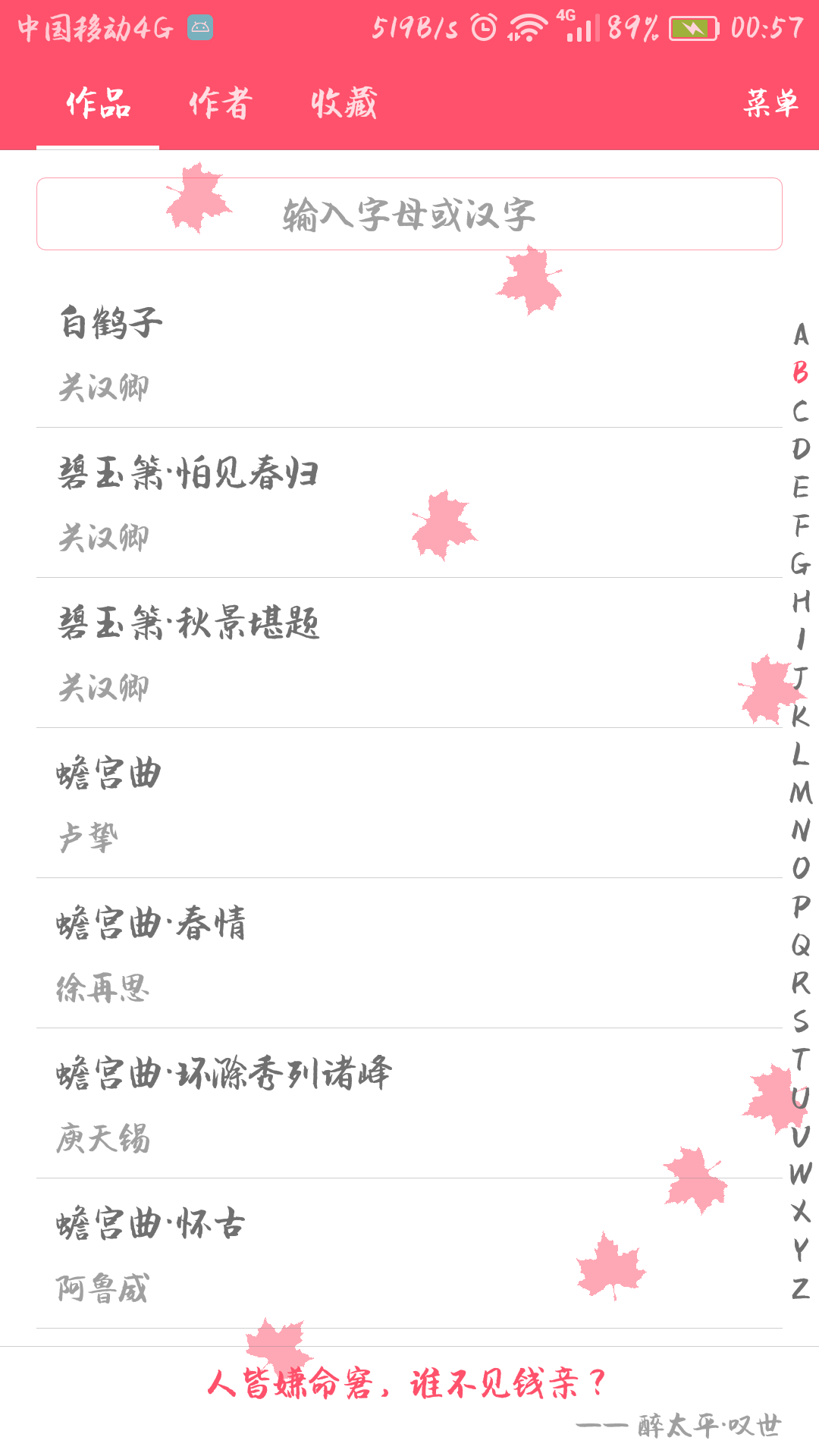Viewport: 819px width, 1456px height.
Task: Jump to letter M in index
Action: point(801,792)
